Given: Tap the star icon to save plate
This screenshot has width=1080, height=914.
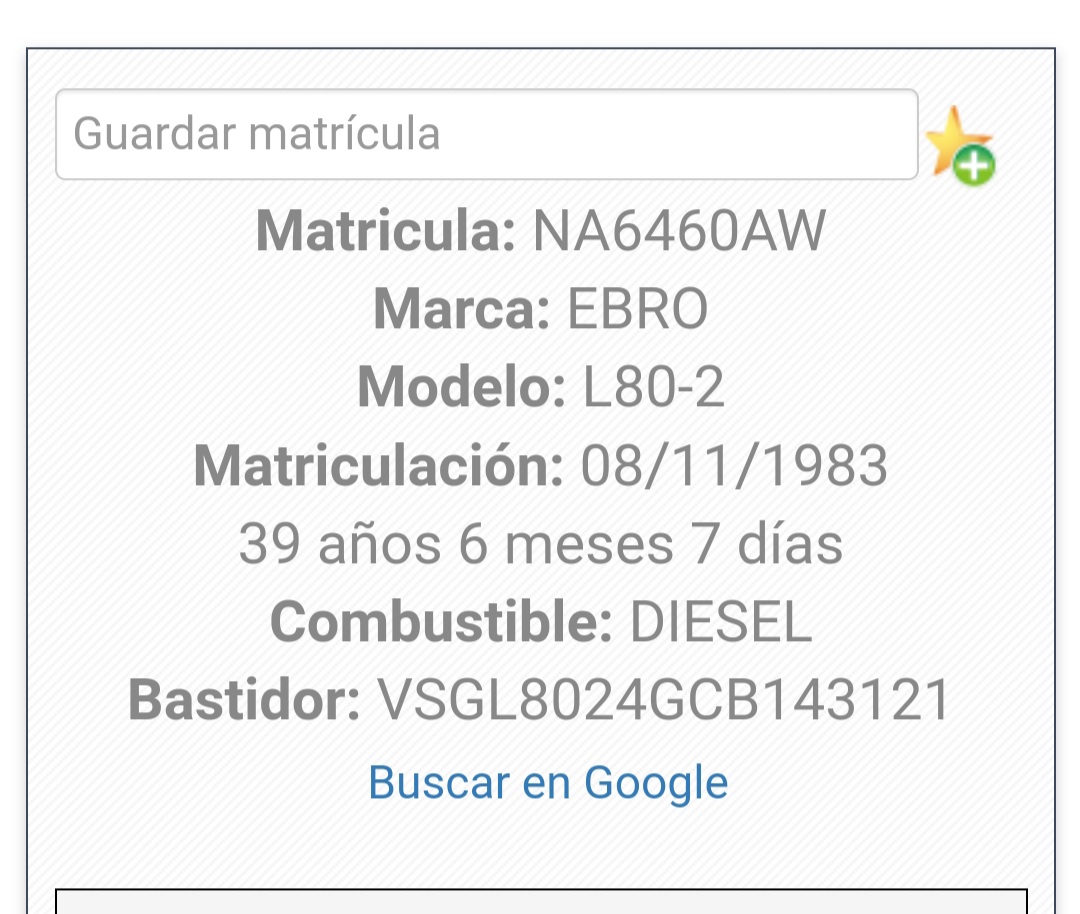Looking at the screenshot, I should (x=958, y=145).
